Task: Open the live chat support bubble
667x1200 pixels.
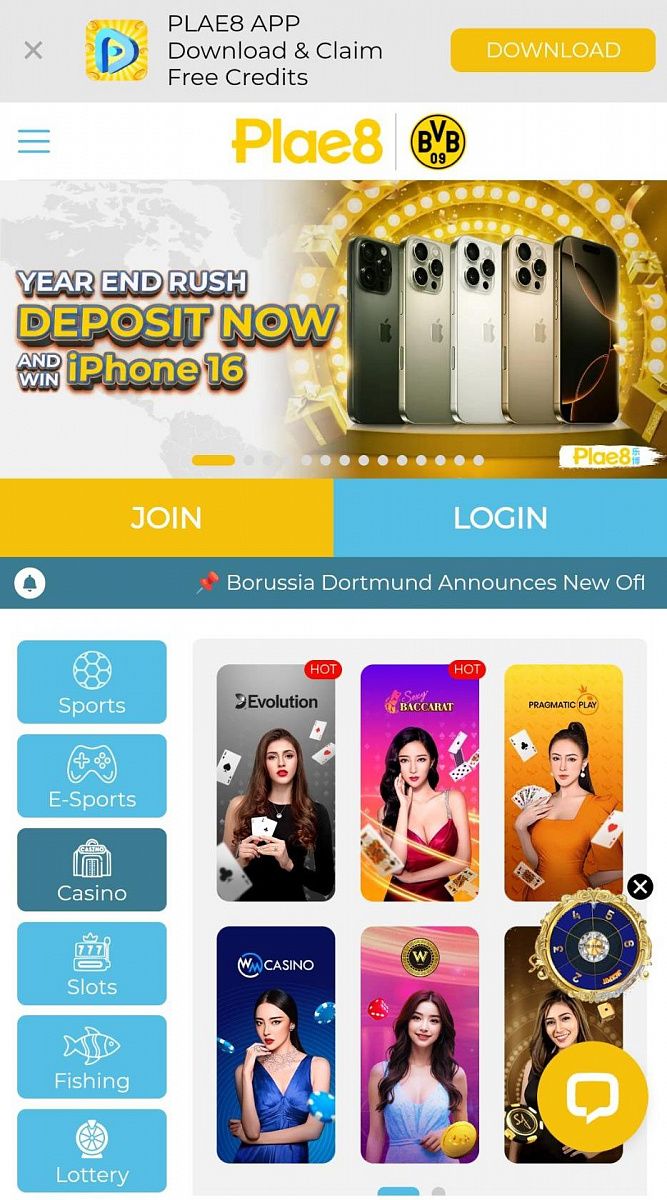Action: click(x=593, y=1096)
